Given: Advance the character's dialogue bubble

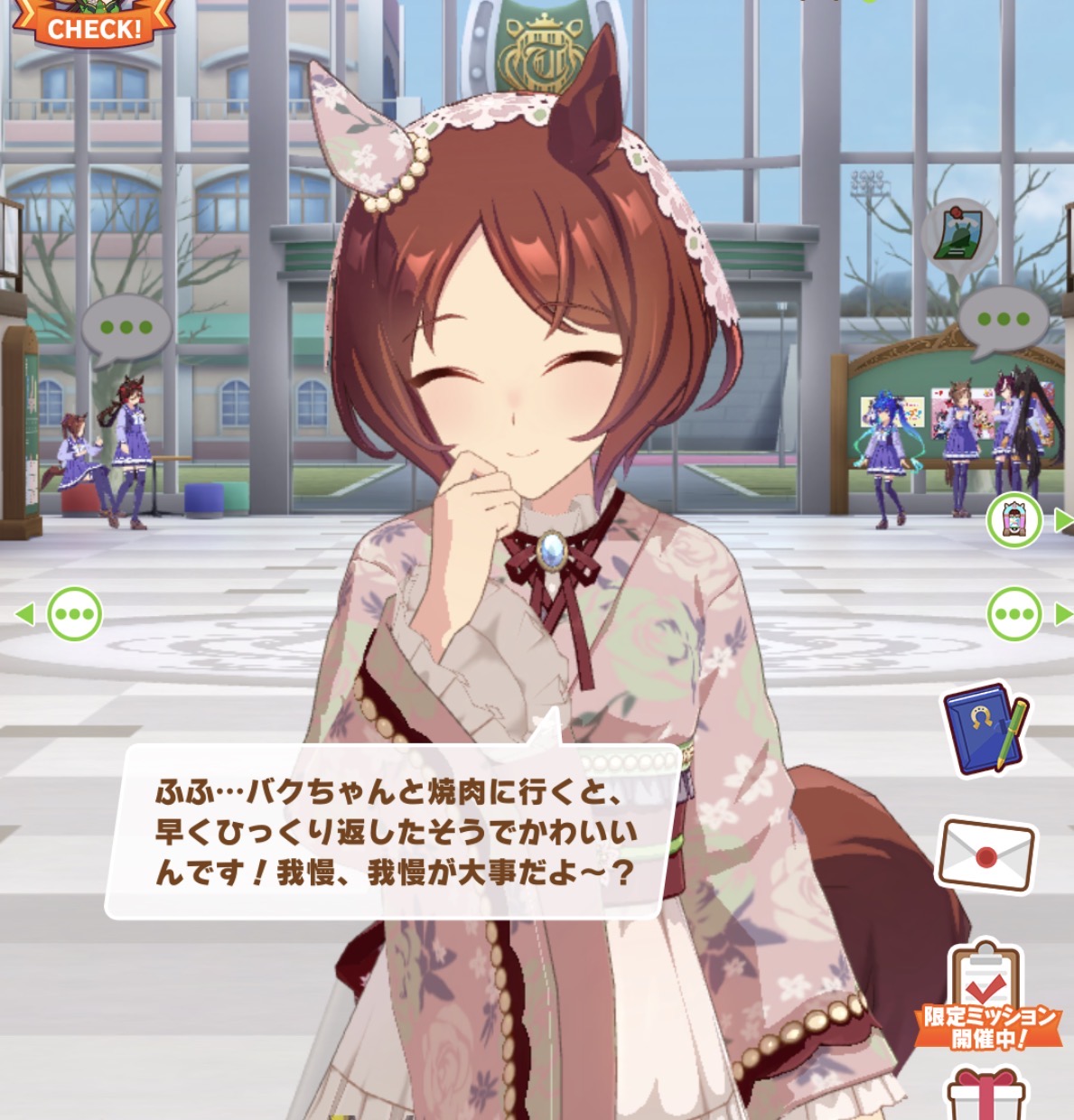Looking at the screenshot, I should coord(393,832).
